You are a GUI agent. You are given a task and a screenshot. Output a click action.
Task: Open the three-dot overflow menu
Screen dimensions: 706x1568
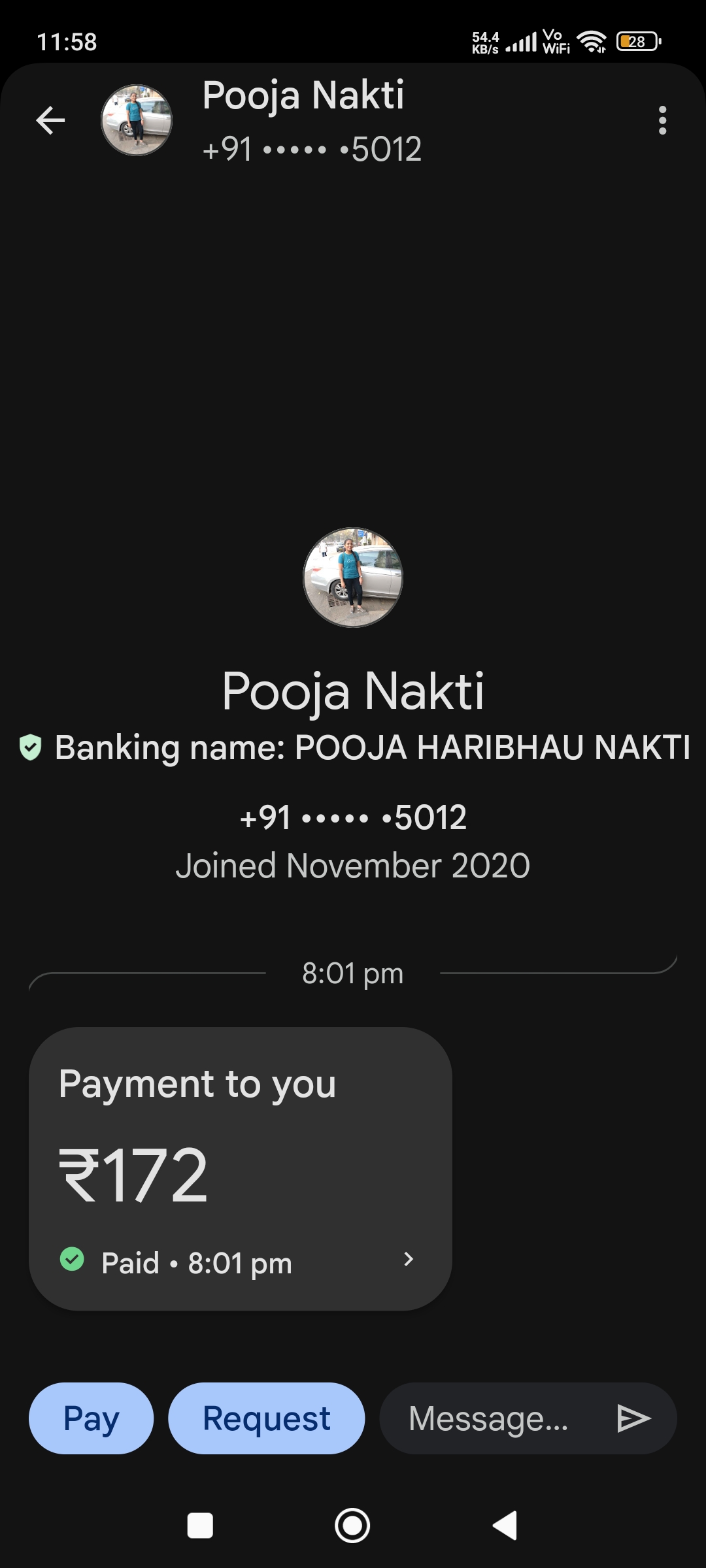[x=662, y=120]
